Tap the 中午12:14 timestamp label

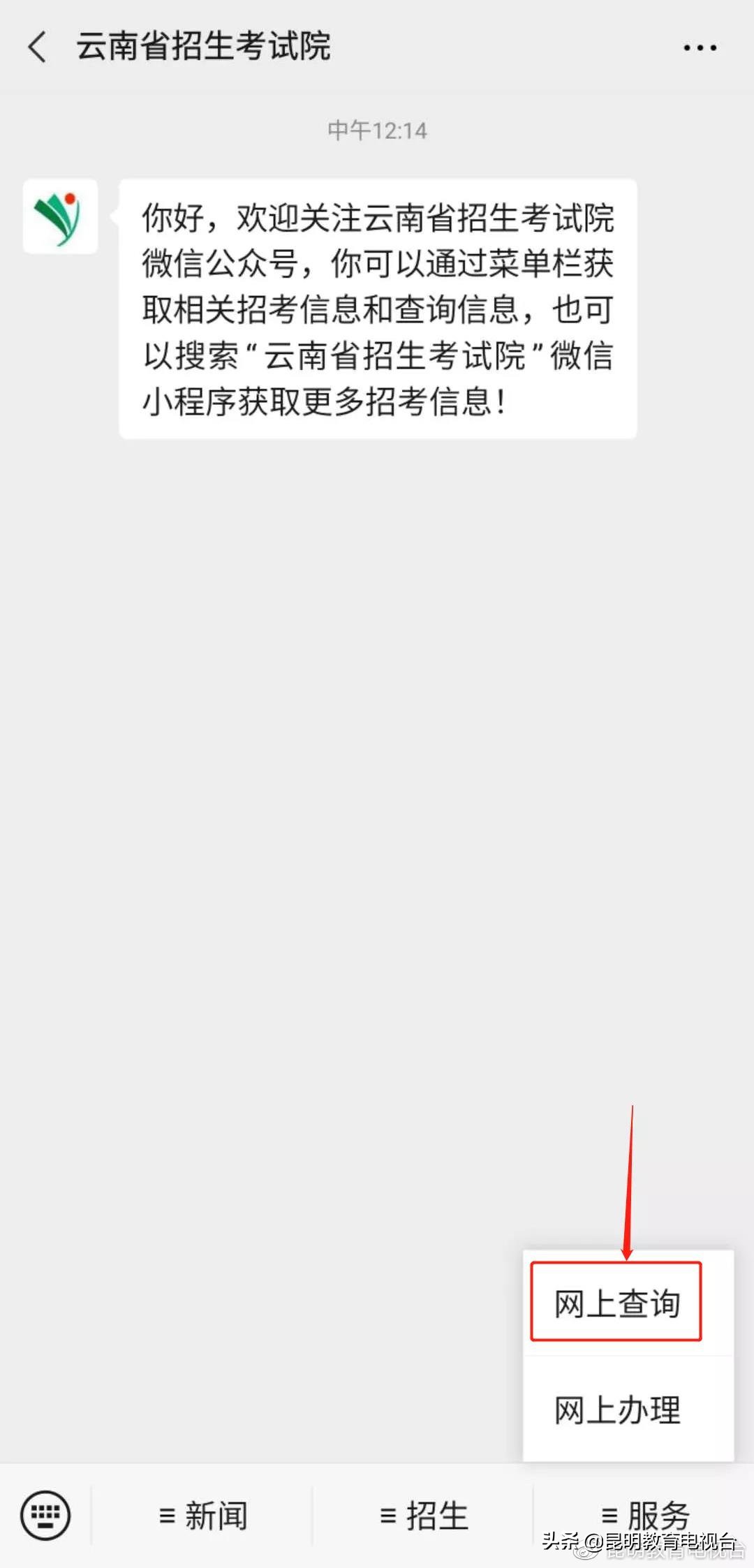click(x=377, y=130)
